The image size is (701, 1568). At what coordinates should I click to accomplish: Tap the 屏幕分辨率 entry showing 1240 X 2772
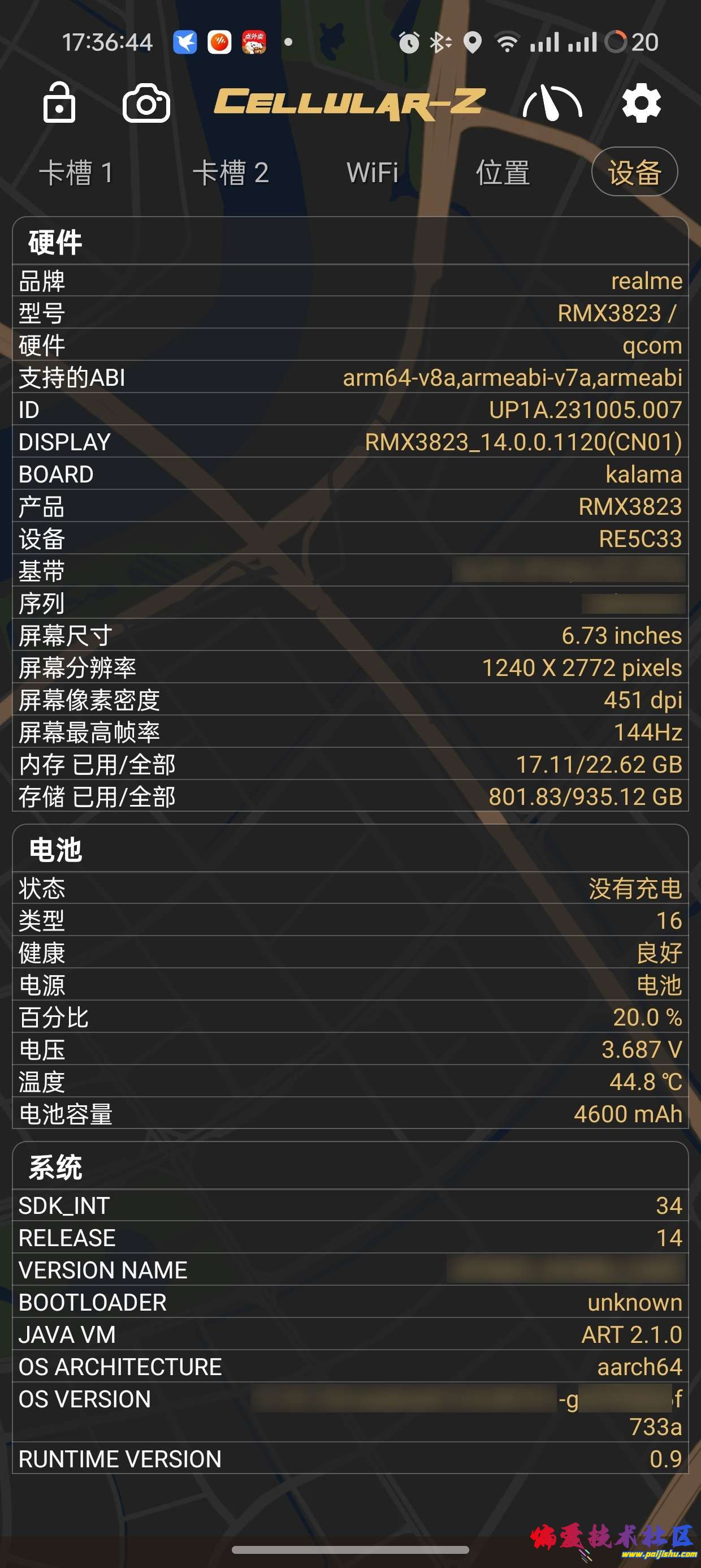coord(350,667)
